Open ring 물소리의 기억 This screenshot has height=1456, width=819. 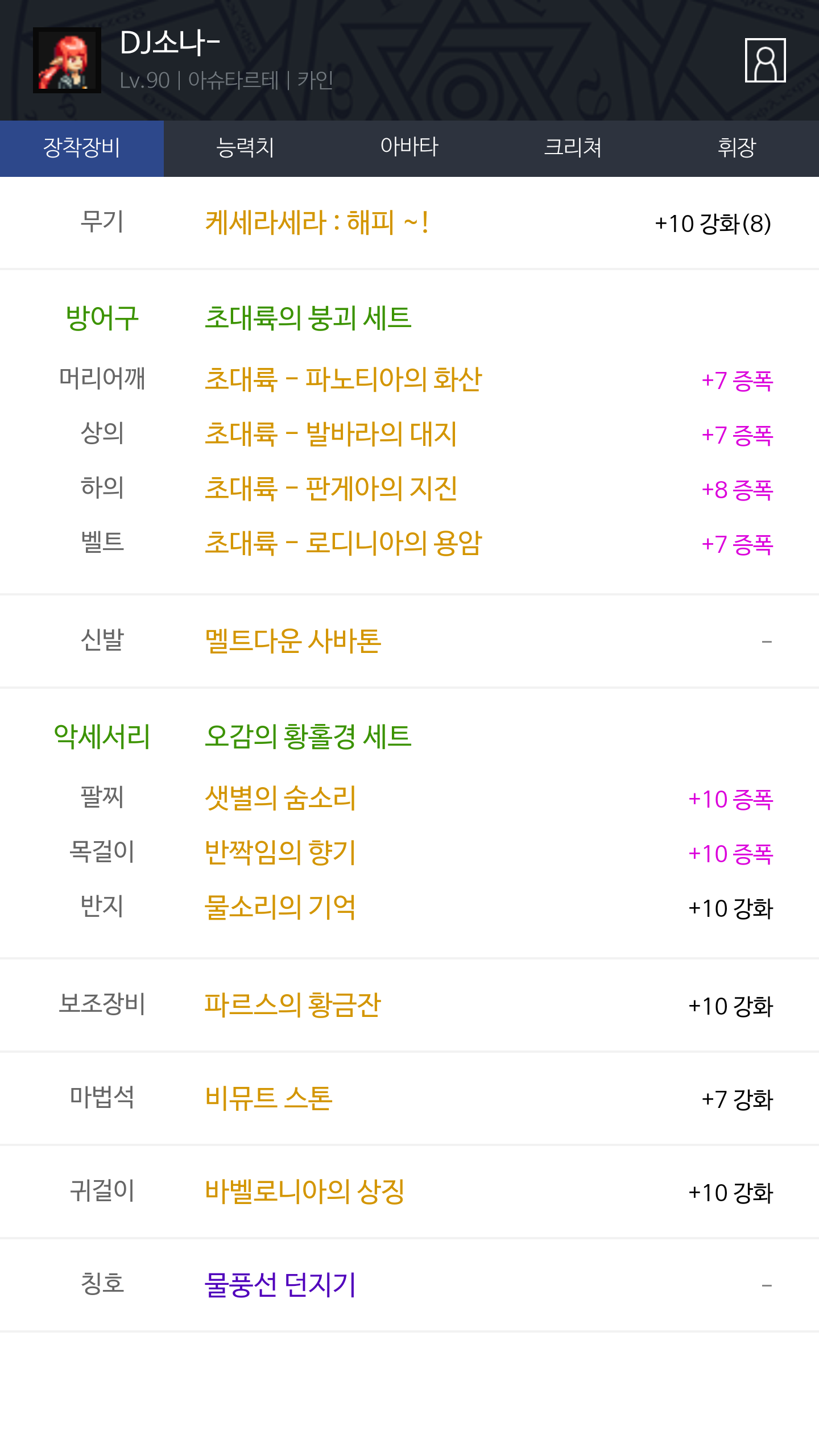point(280,907)
